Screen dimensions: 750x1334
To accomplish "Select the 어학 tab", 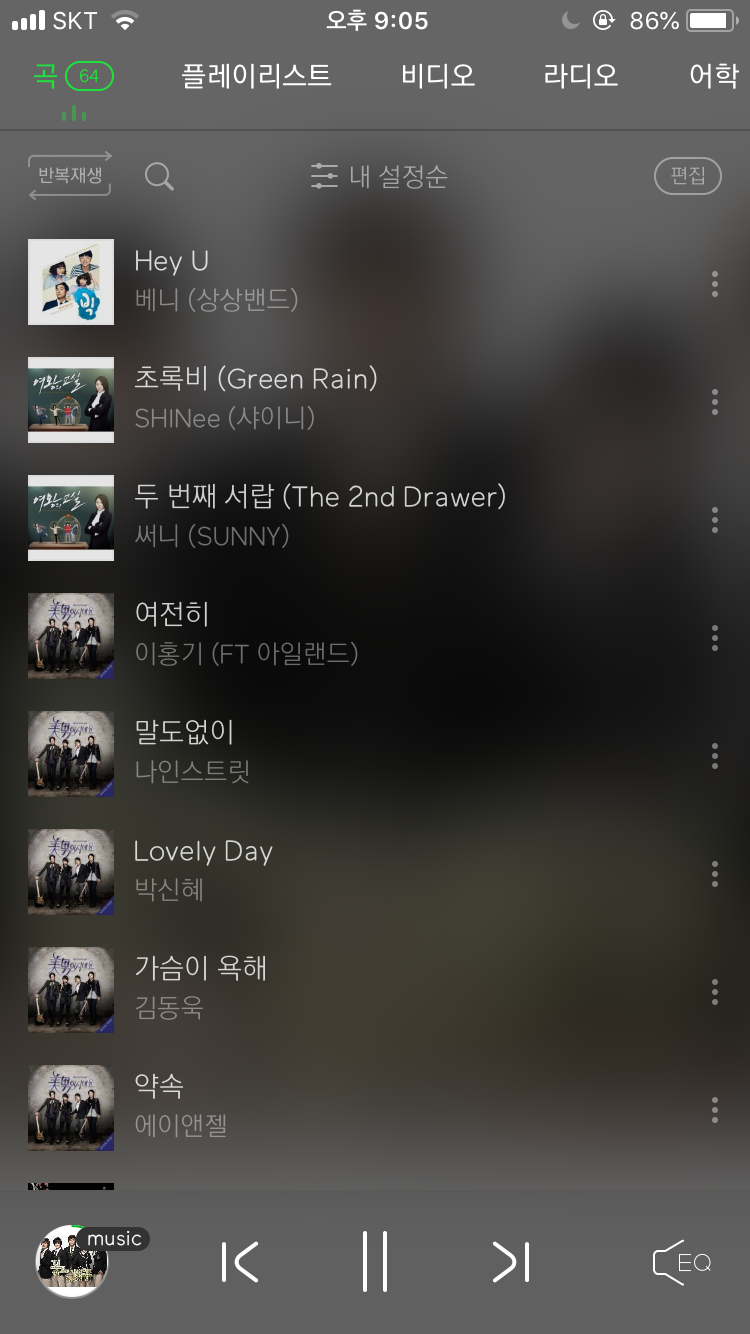I will (713, 76).
